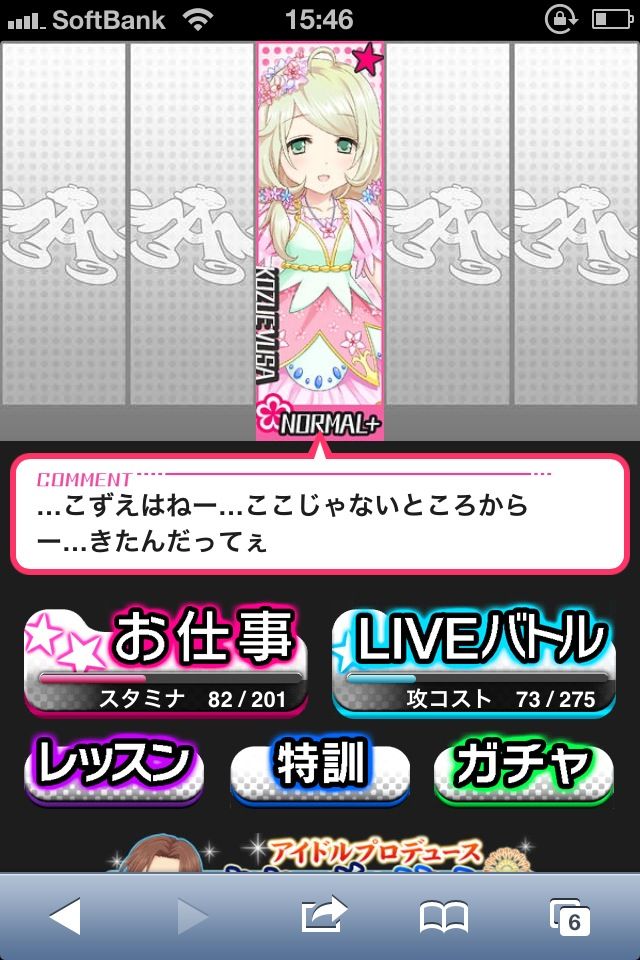640x960 pixels.
Task: Go back in Safari
Action: (x=66, y=917)
